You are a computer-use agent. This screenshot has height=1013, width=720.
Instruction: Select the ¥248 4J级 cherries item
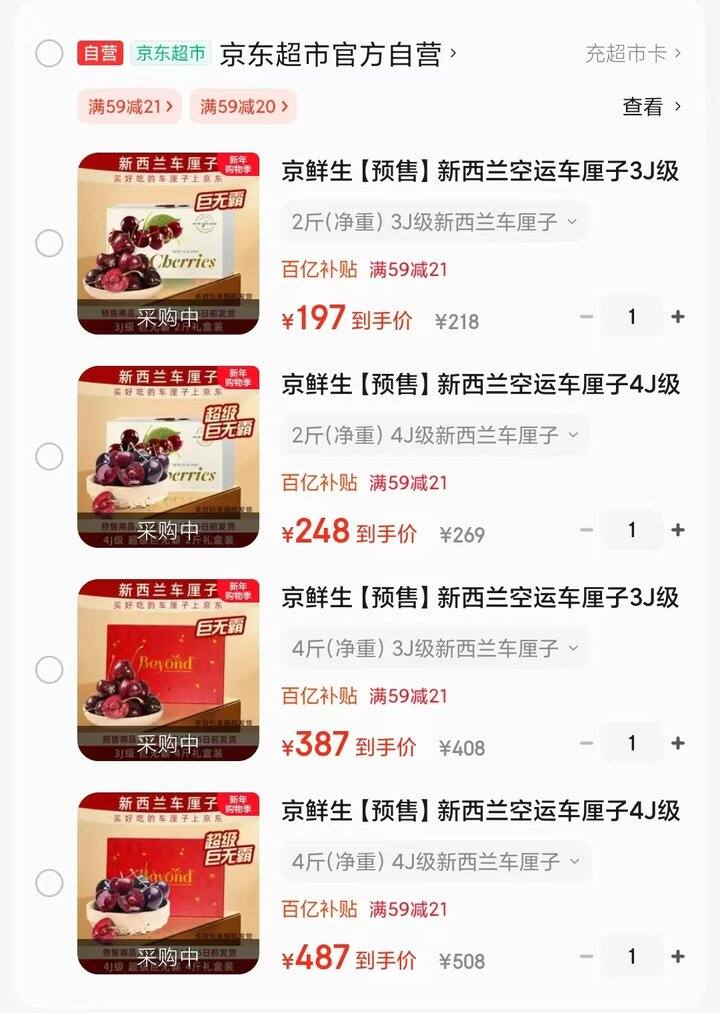pos(49,457)
